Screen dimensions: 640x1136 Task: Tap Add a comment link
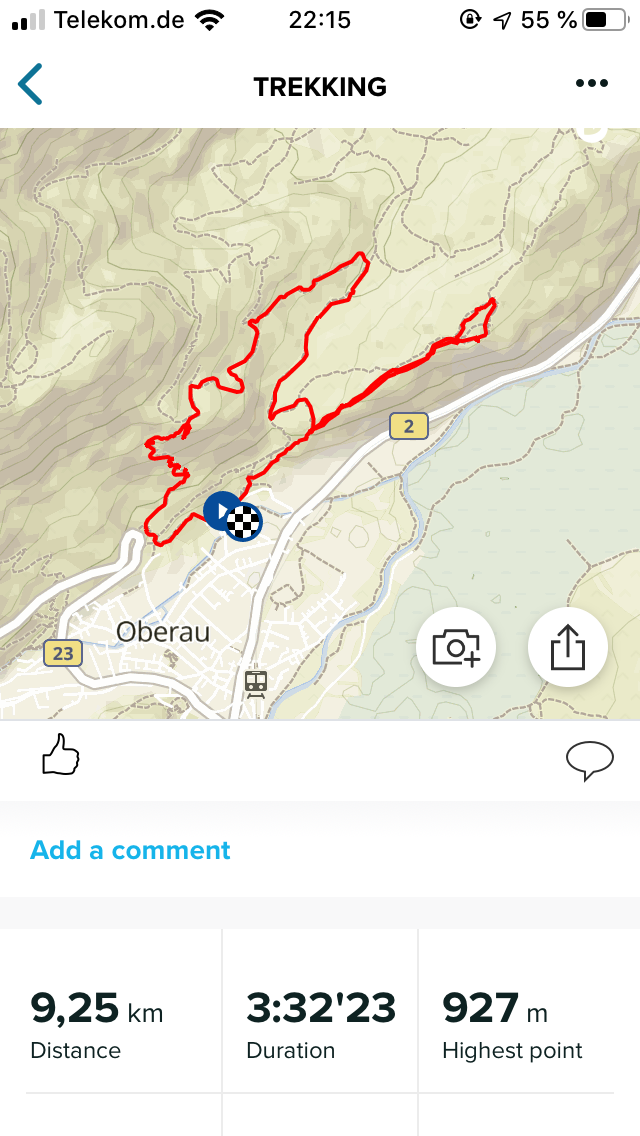[x=130, y=850]
